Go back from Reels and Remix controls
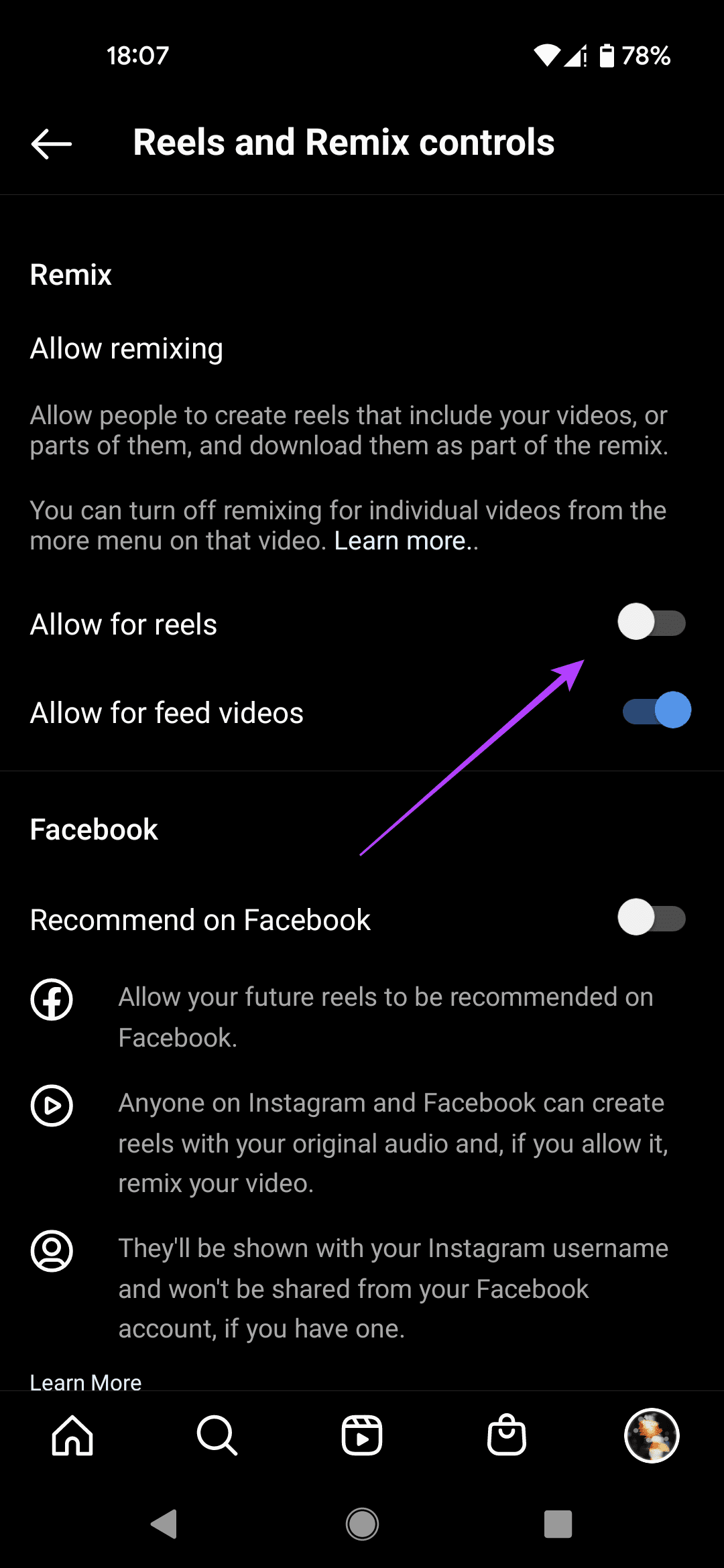This screenshot has width=724, height=1568. click(x=52, y=143)
